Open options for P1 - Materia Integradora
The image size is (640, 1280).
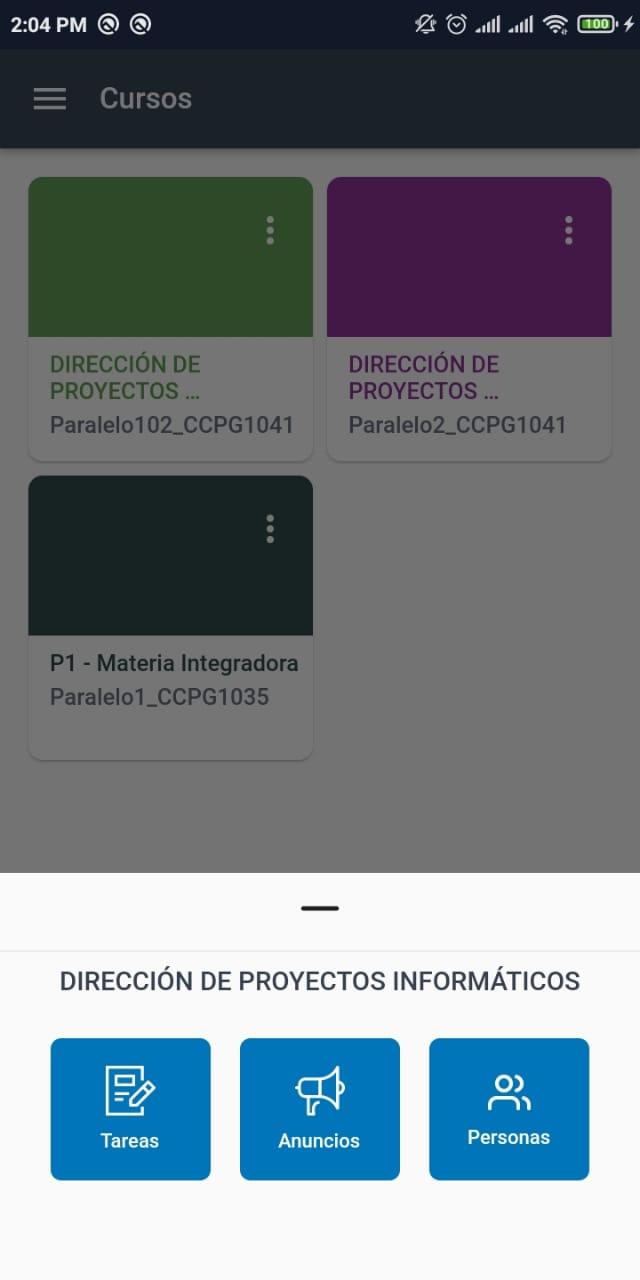coord(270,529)
